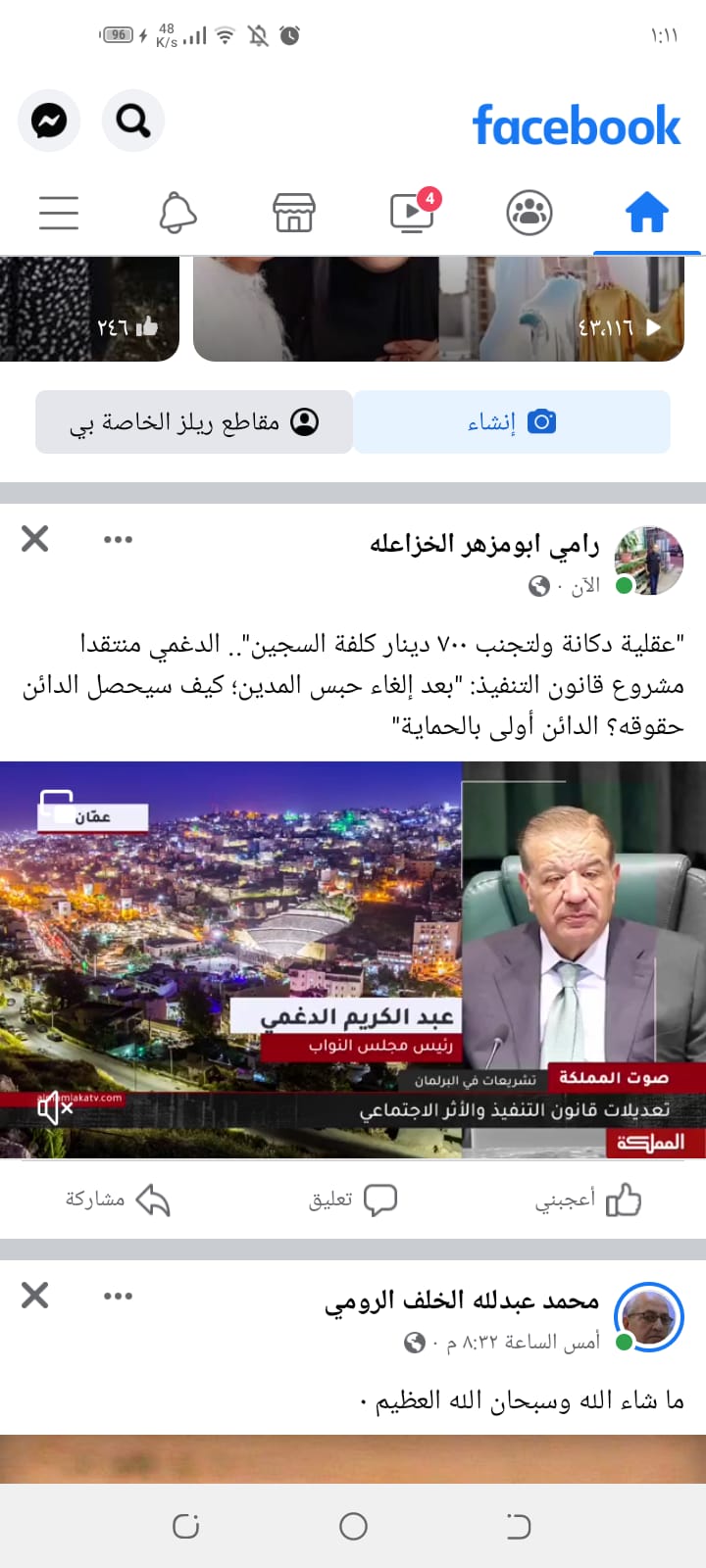Open Messenger from the top bar
This screenshot has width=706, height=1568.
[x=49, y=121]
